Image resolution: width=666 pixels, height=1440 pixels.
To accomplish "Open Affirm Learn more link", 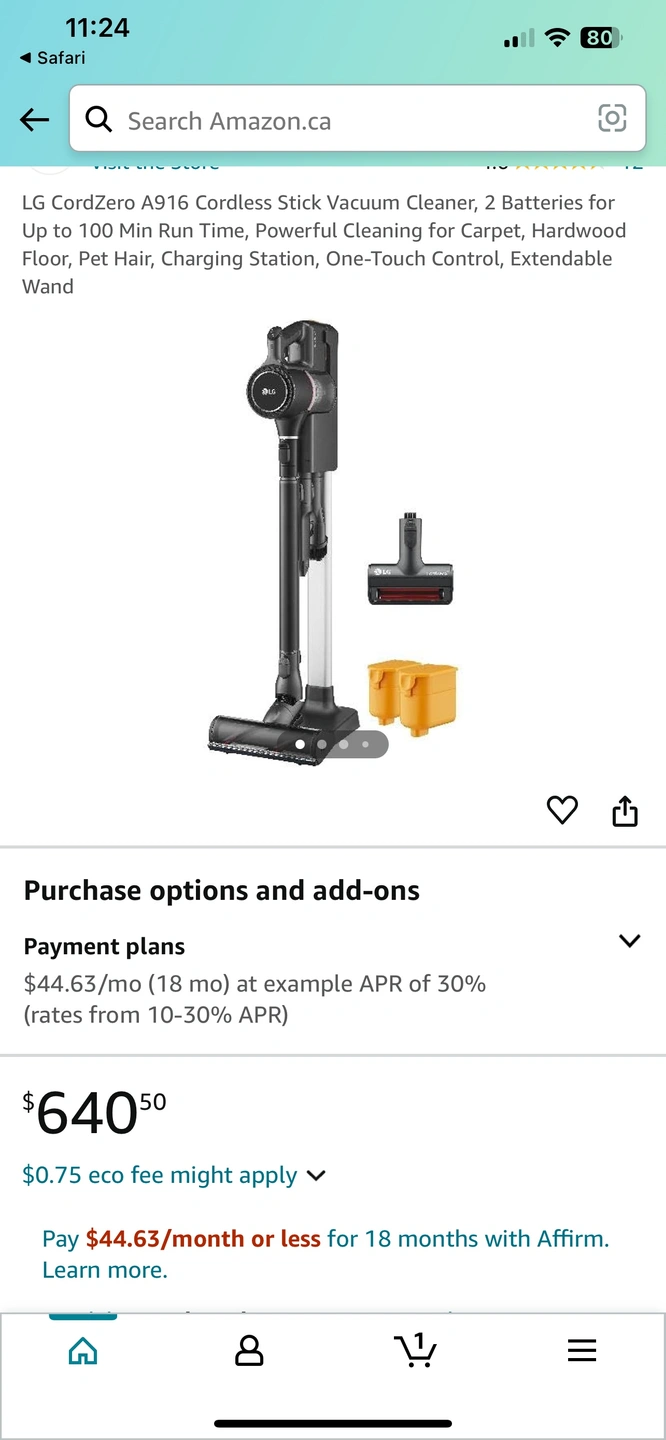I will 105,1271.
